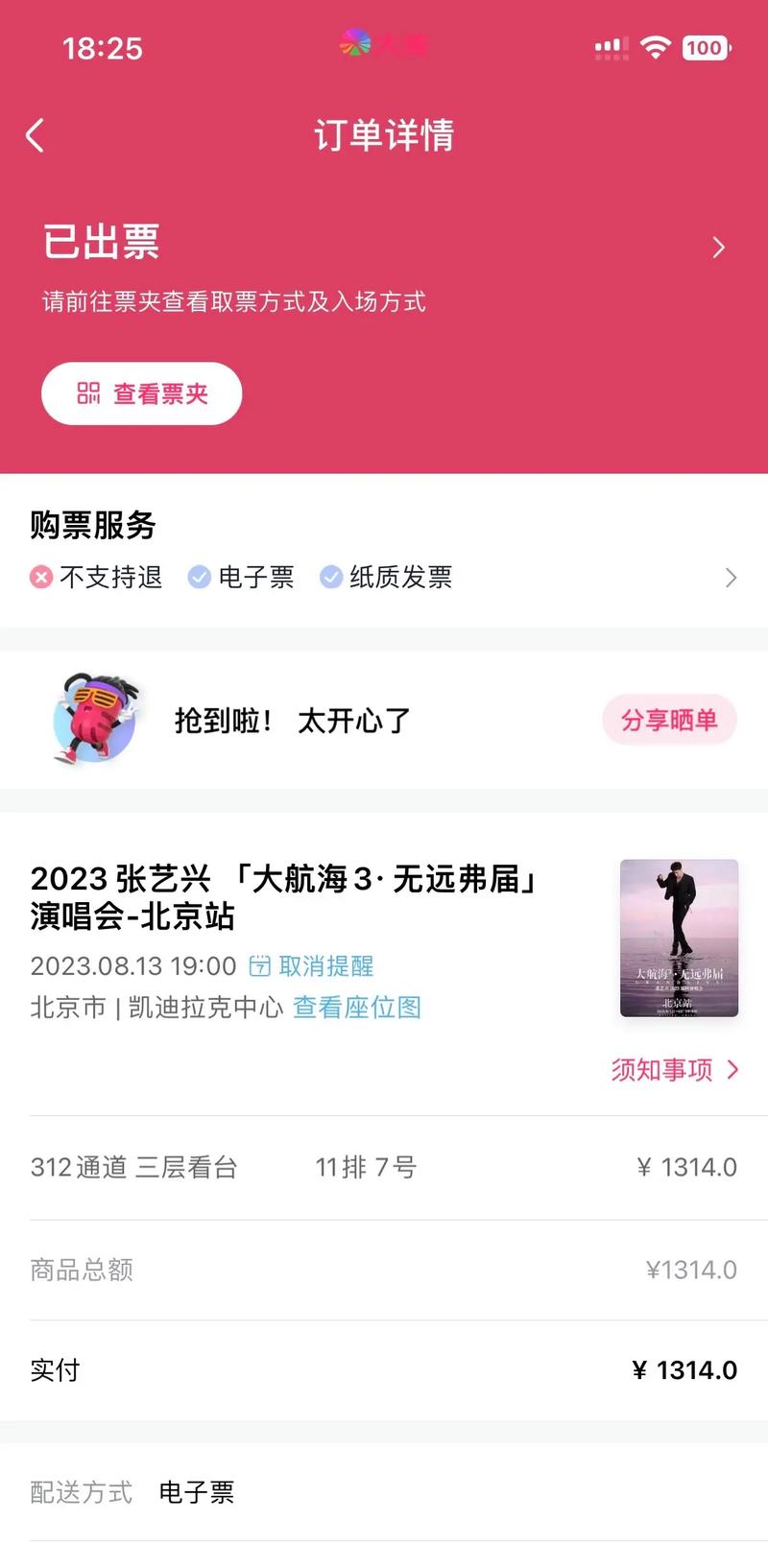The height and width of the screenshot is (1568, 768).
Task: Toggle the paper invoice option checkmark
Action: (x=332, y=577)
